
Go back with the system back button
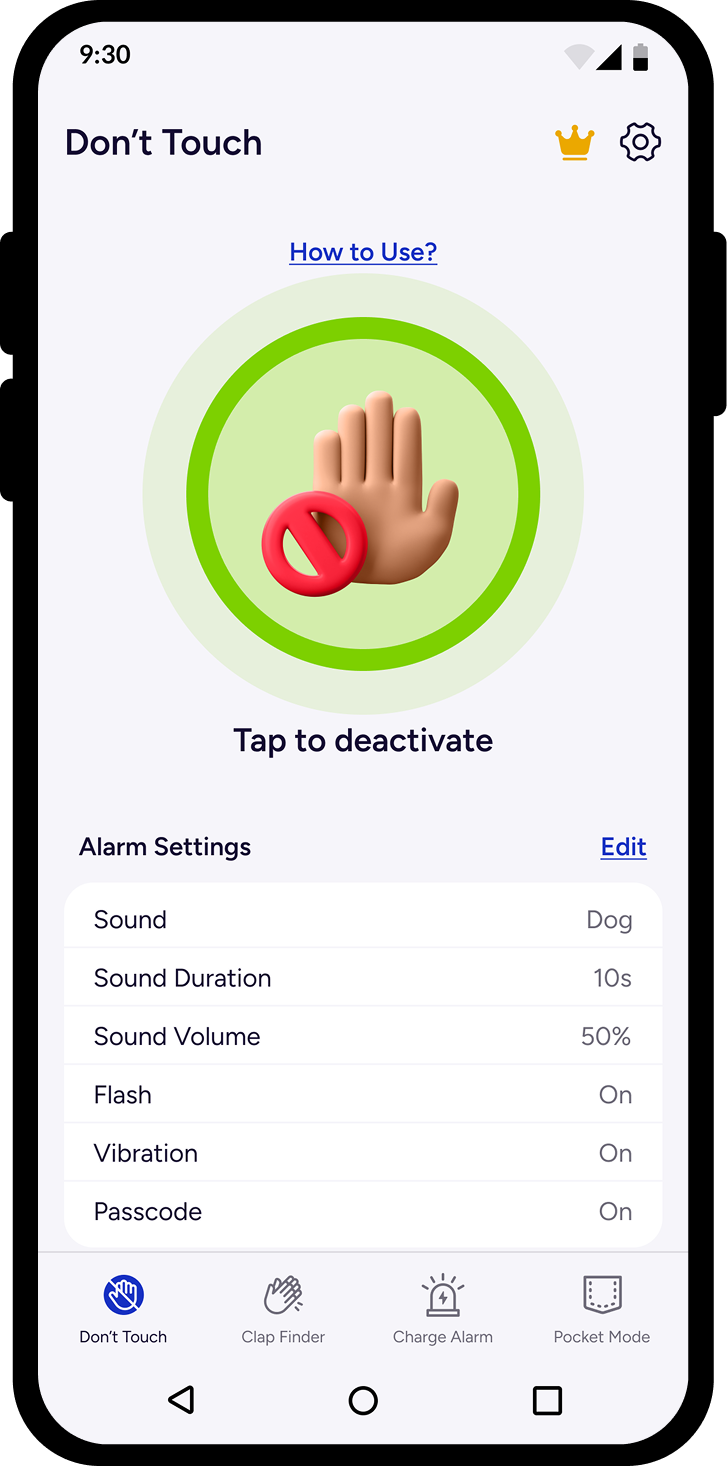tap(181, 1399)
